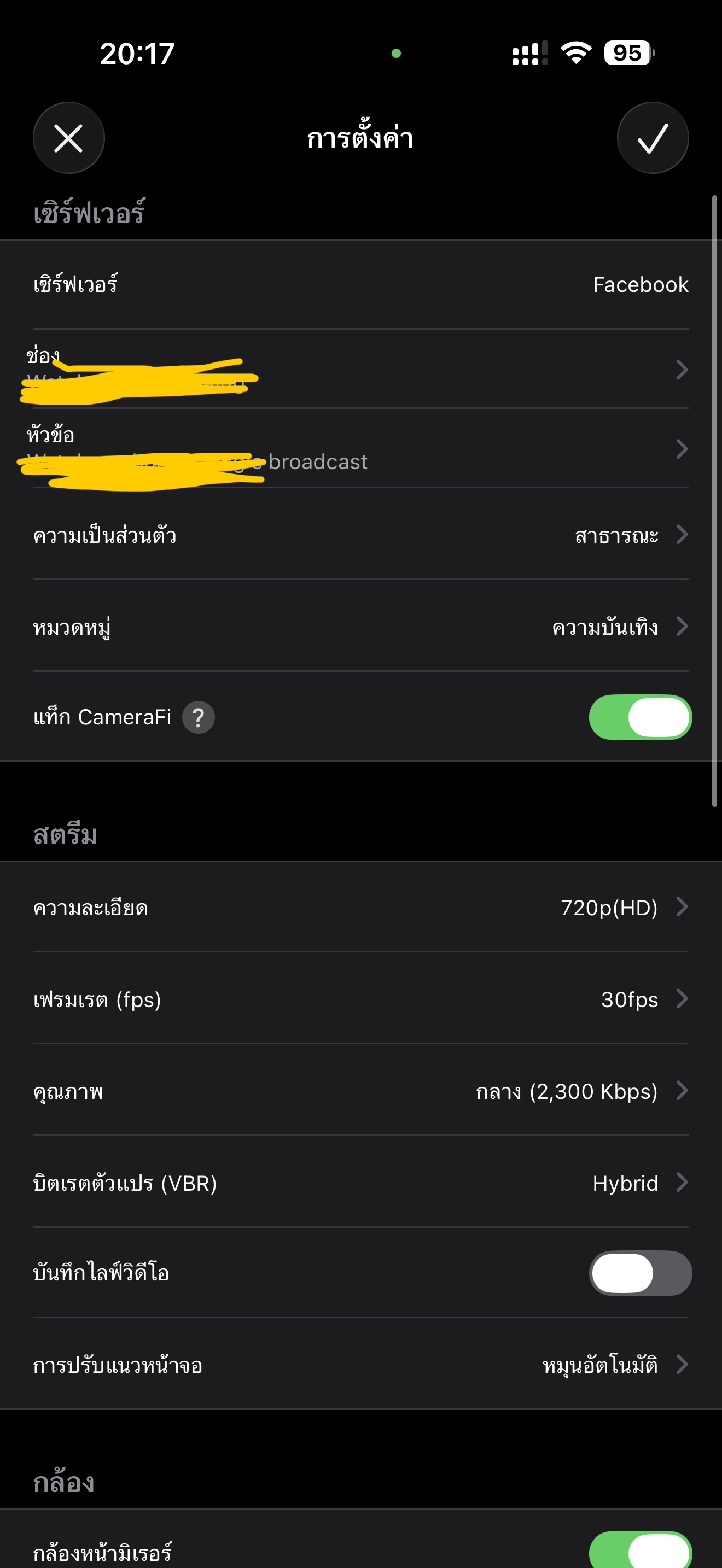Image resolution: width=722 pixels, height=1568 pixels.
Task: Close the settings screen with X
Action: coord(68,138)
